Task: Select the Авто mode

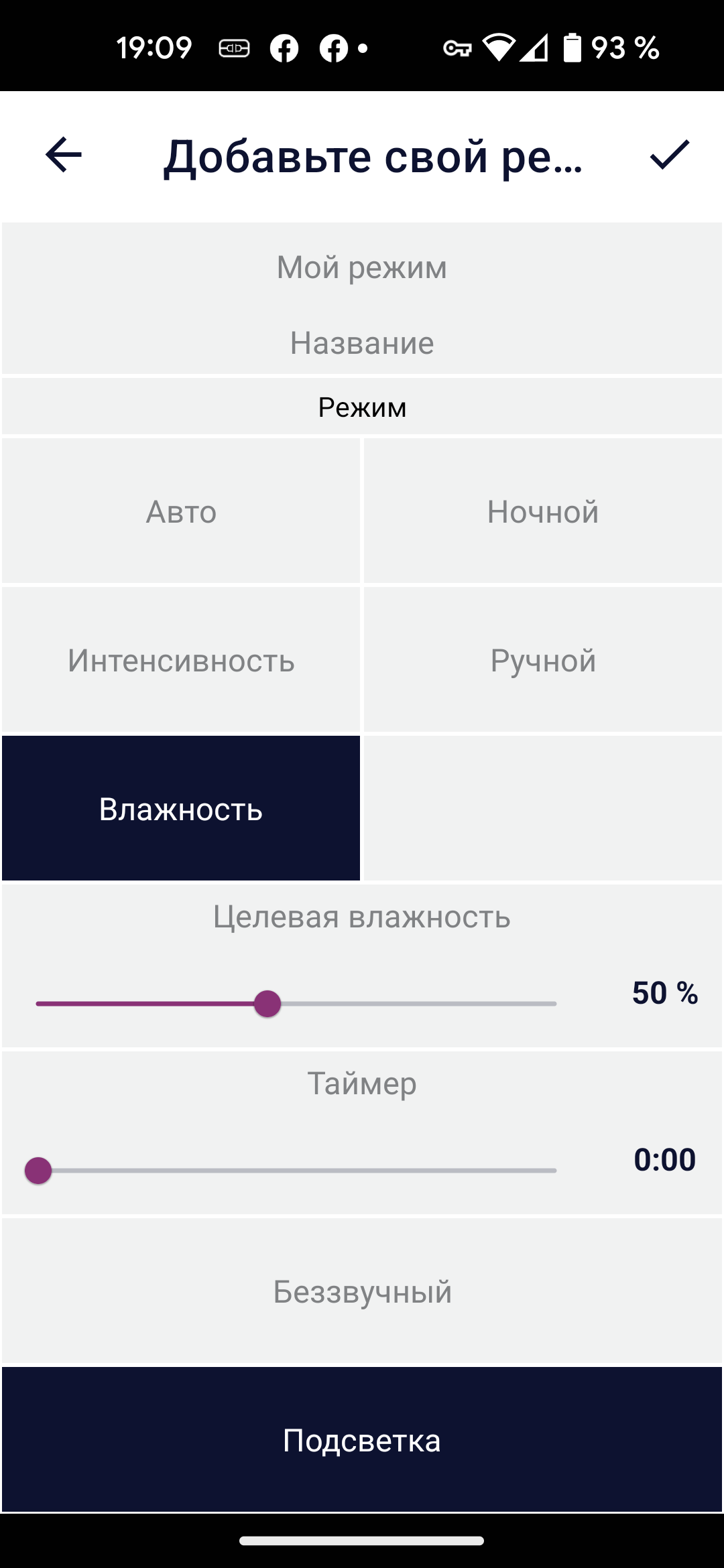Action: (x=181, y=511)
